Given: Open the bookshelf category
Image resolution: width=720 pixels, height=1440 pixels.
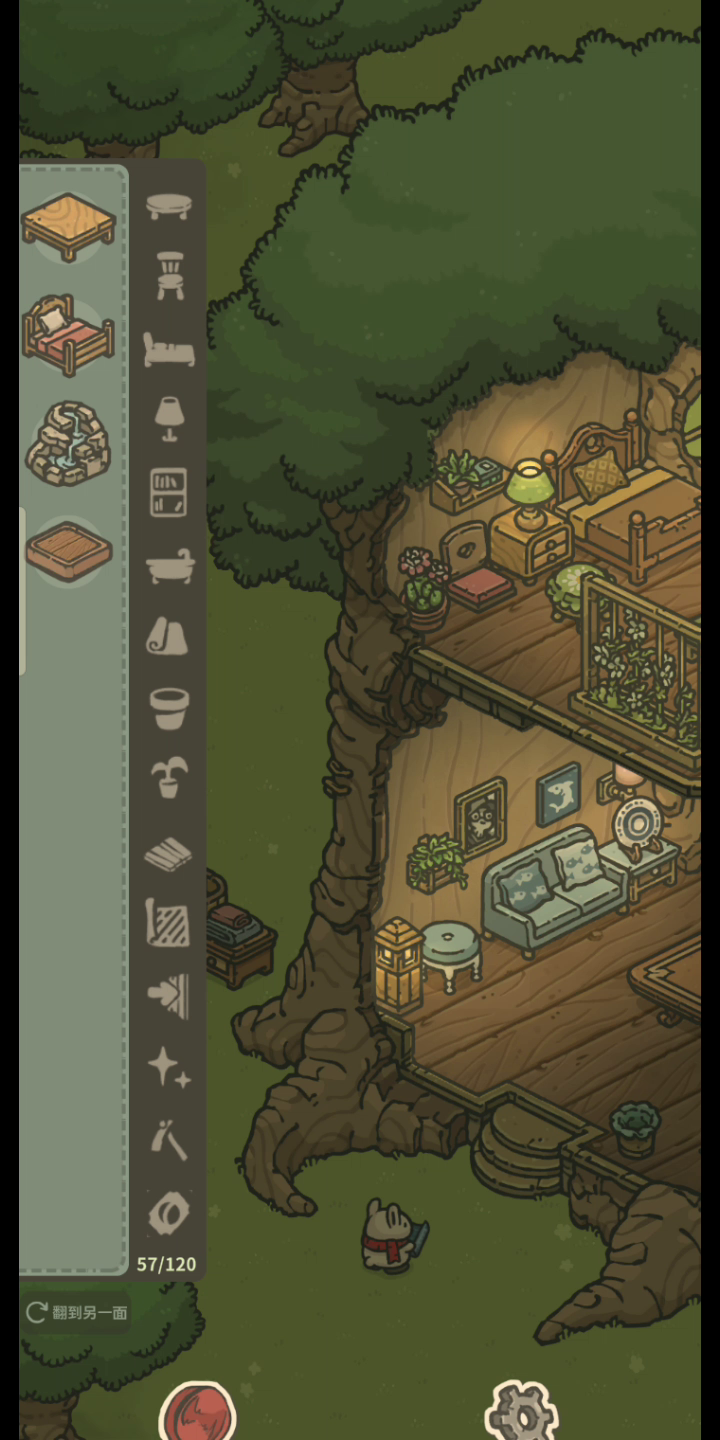Looking at the screenshot, I should [x=169, y=492].
